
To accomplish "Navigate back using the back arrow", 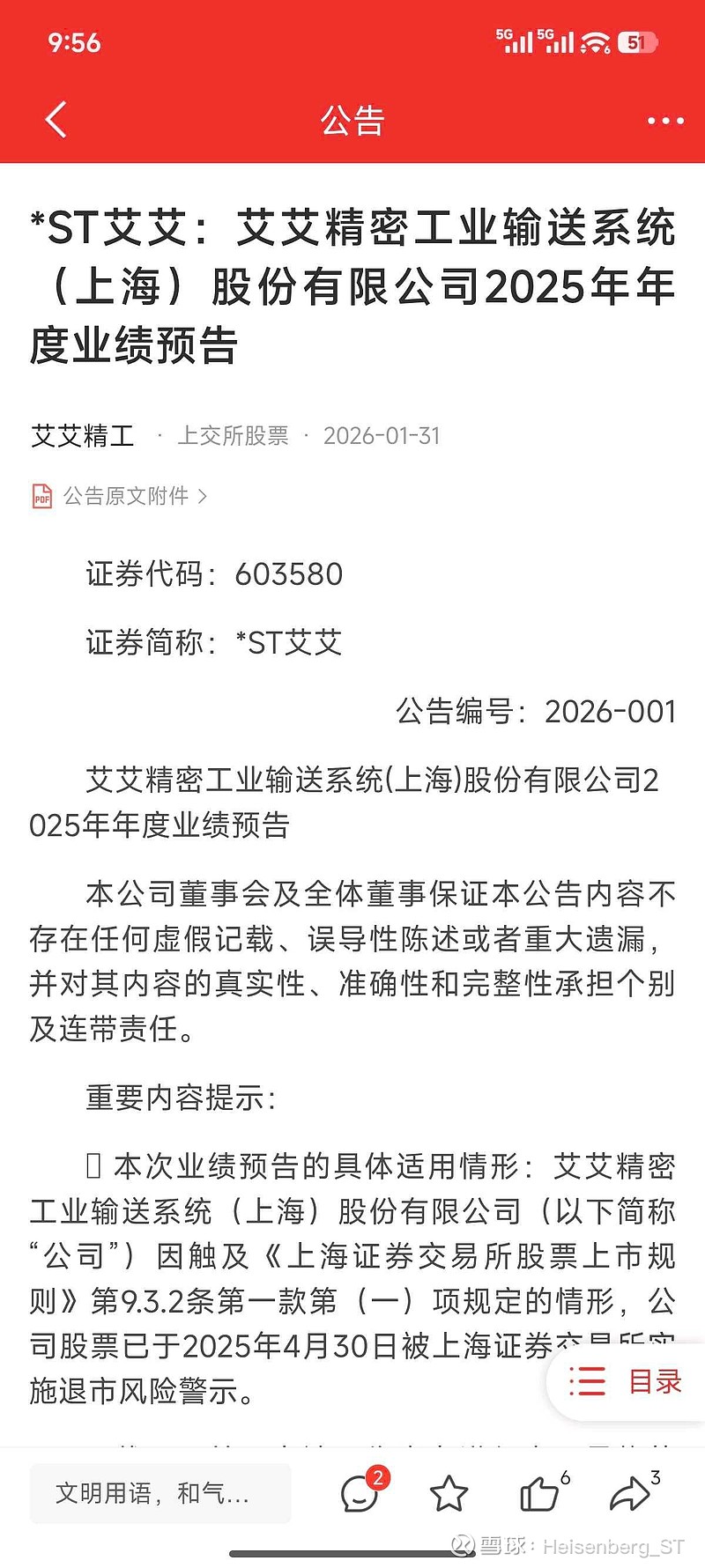I will point(55,121).
